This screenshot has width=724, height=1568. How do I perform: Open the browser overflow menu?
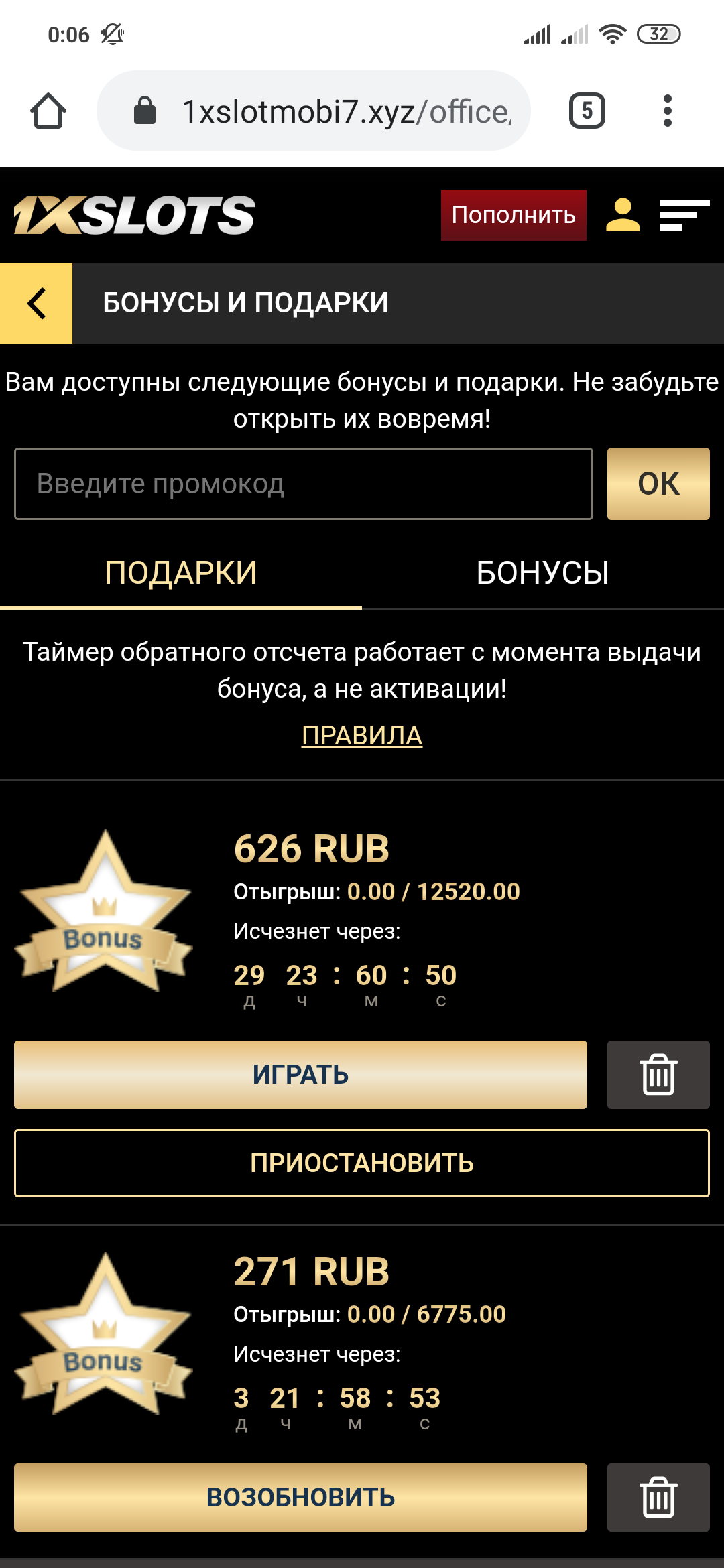[x=667, y=111]
